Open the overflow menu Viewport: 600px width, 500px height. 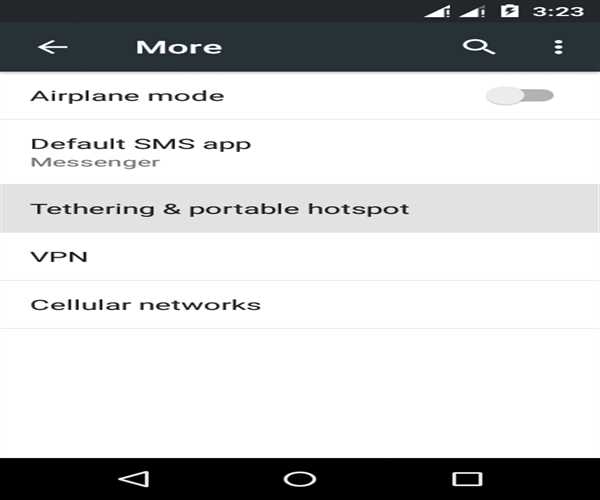[x=558, y=47]
